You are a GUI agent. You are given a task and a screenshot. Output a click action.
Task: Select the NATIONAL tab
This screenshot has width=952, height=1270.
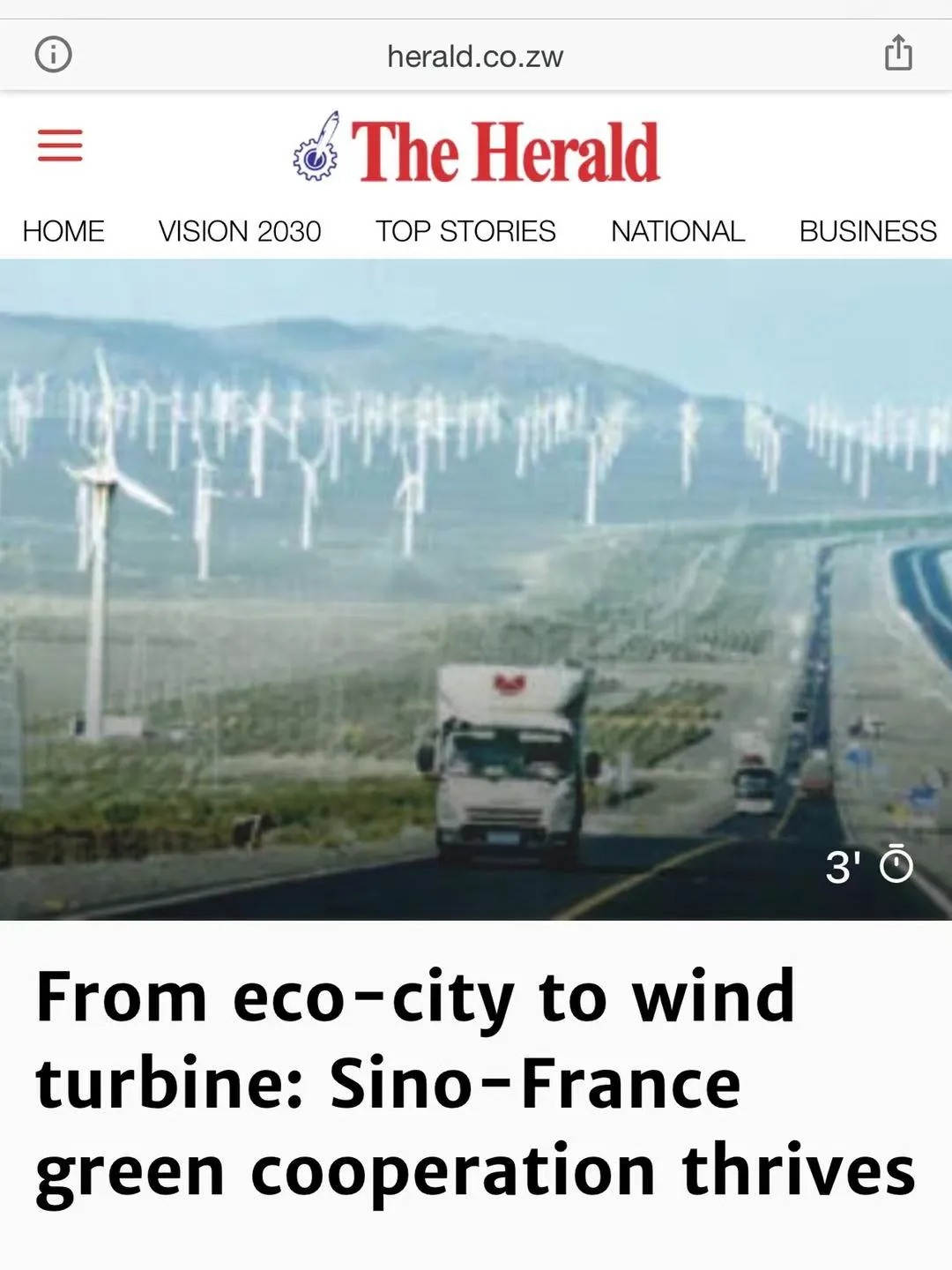677,231
